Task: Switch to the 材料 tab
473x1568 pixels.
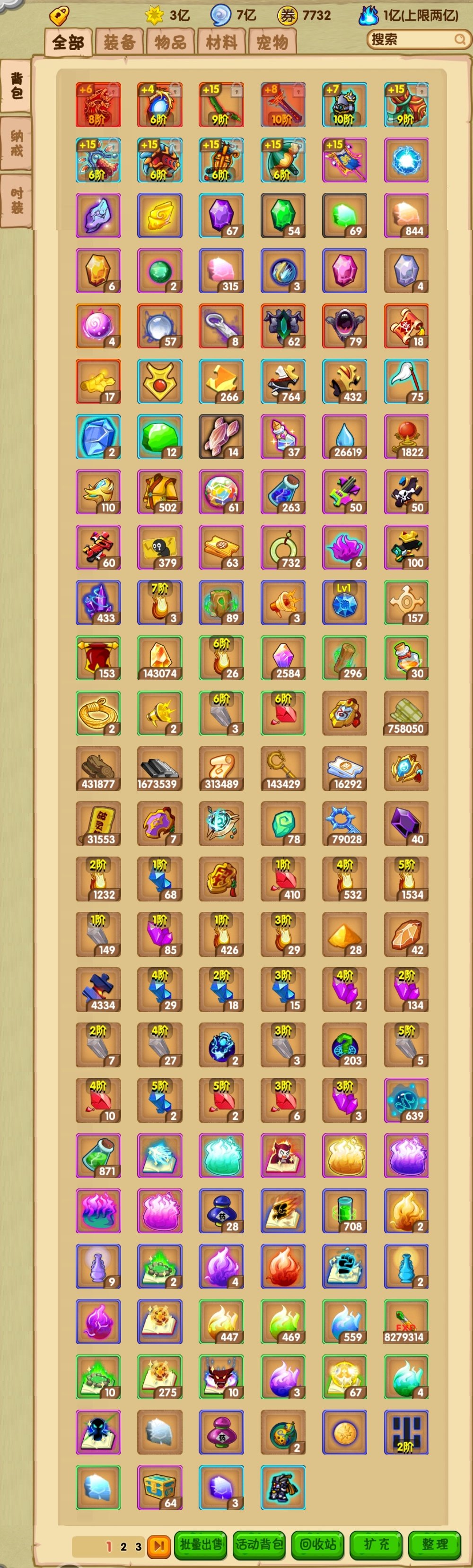Action: tap(221, 43)
